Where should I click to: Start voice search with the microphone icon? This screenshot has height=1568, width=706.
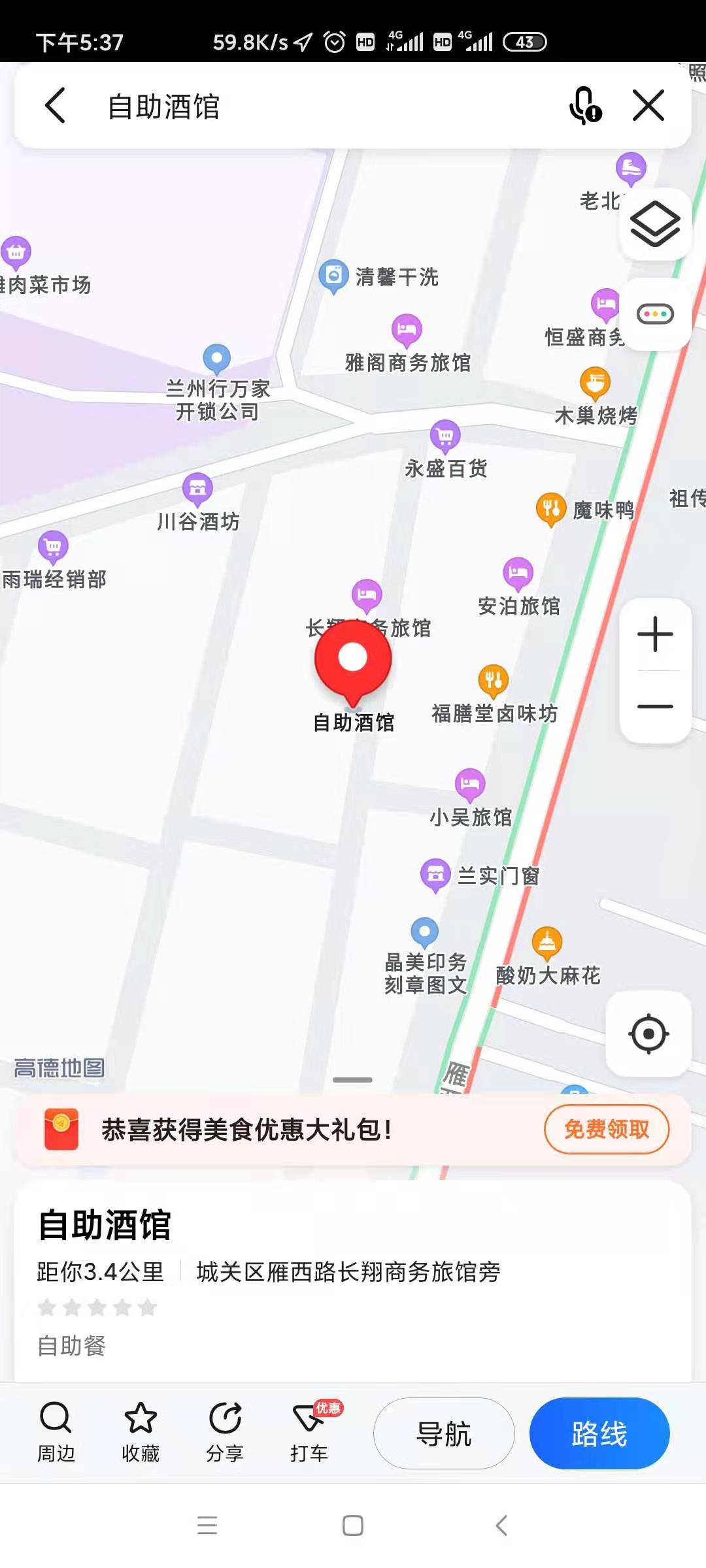tap(584, 106)
